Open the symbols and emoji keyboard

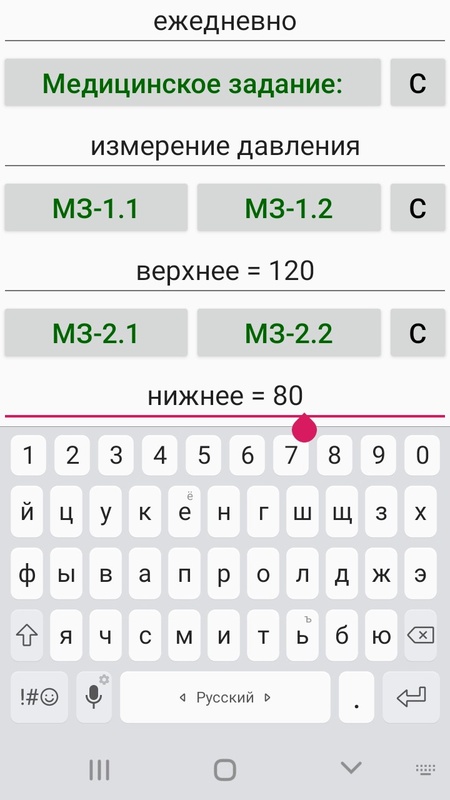(39, 697)
